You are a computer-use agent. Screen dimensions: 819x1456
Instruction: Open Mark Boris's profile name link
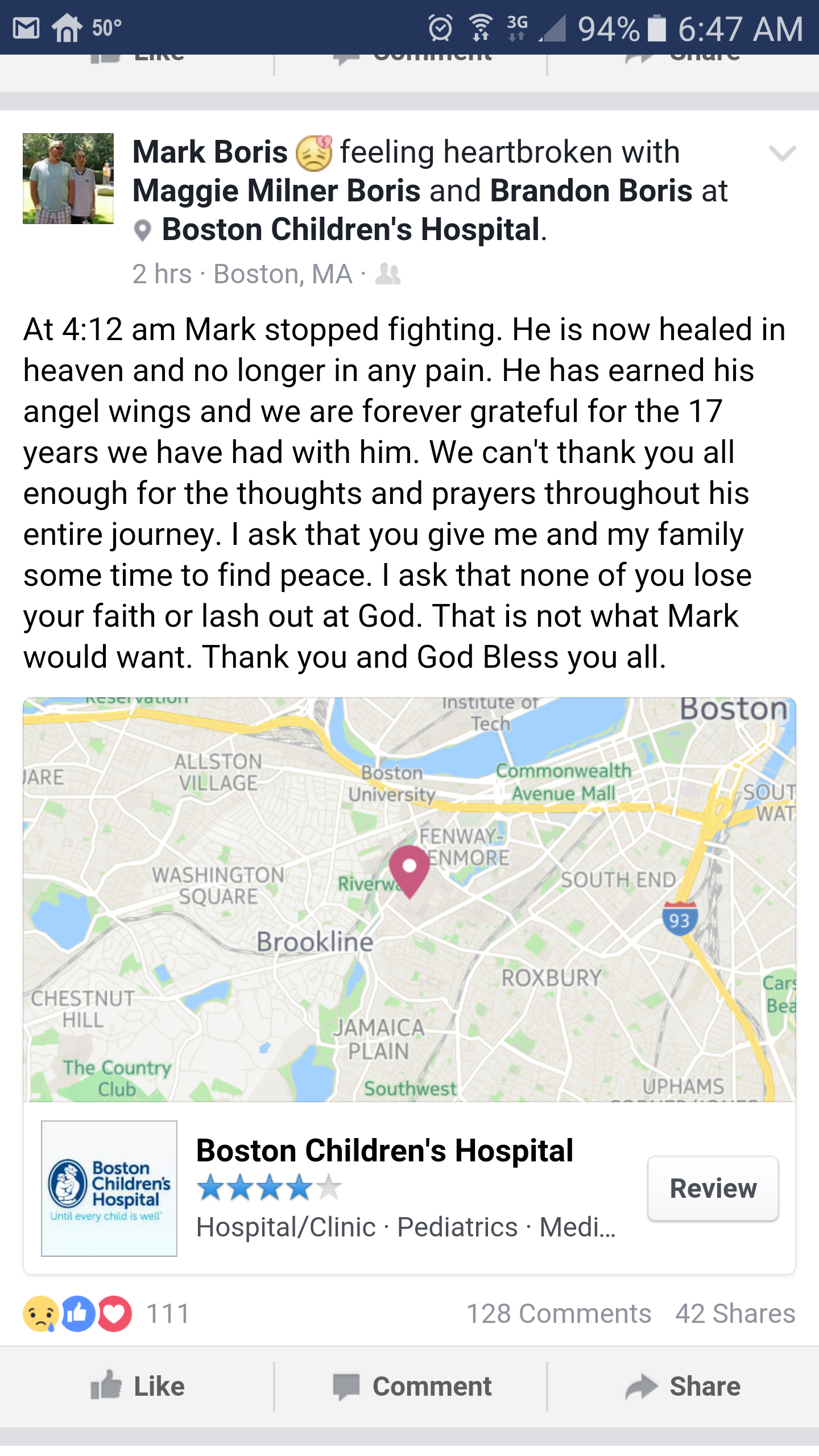(210, 152)
